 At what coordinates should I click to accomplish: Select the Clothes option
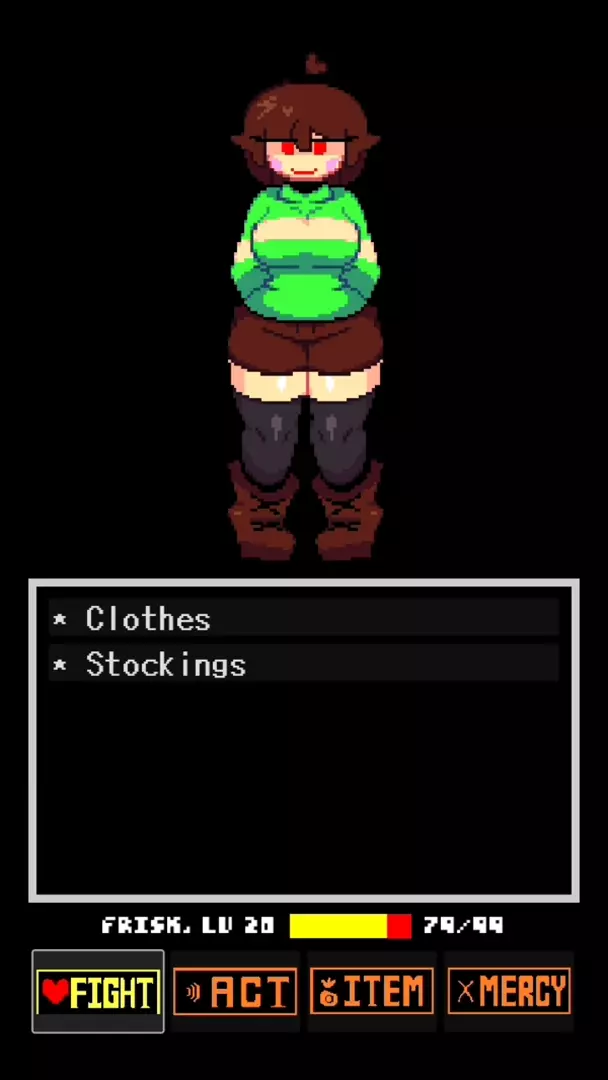(x=148, y=619)
